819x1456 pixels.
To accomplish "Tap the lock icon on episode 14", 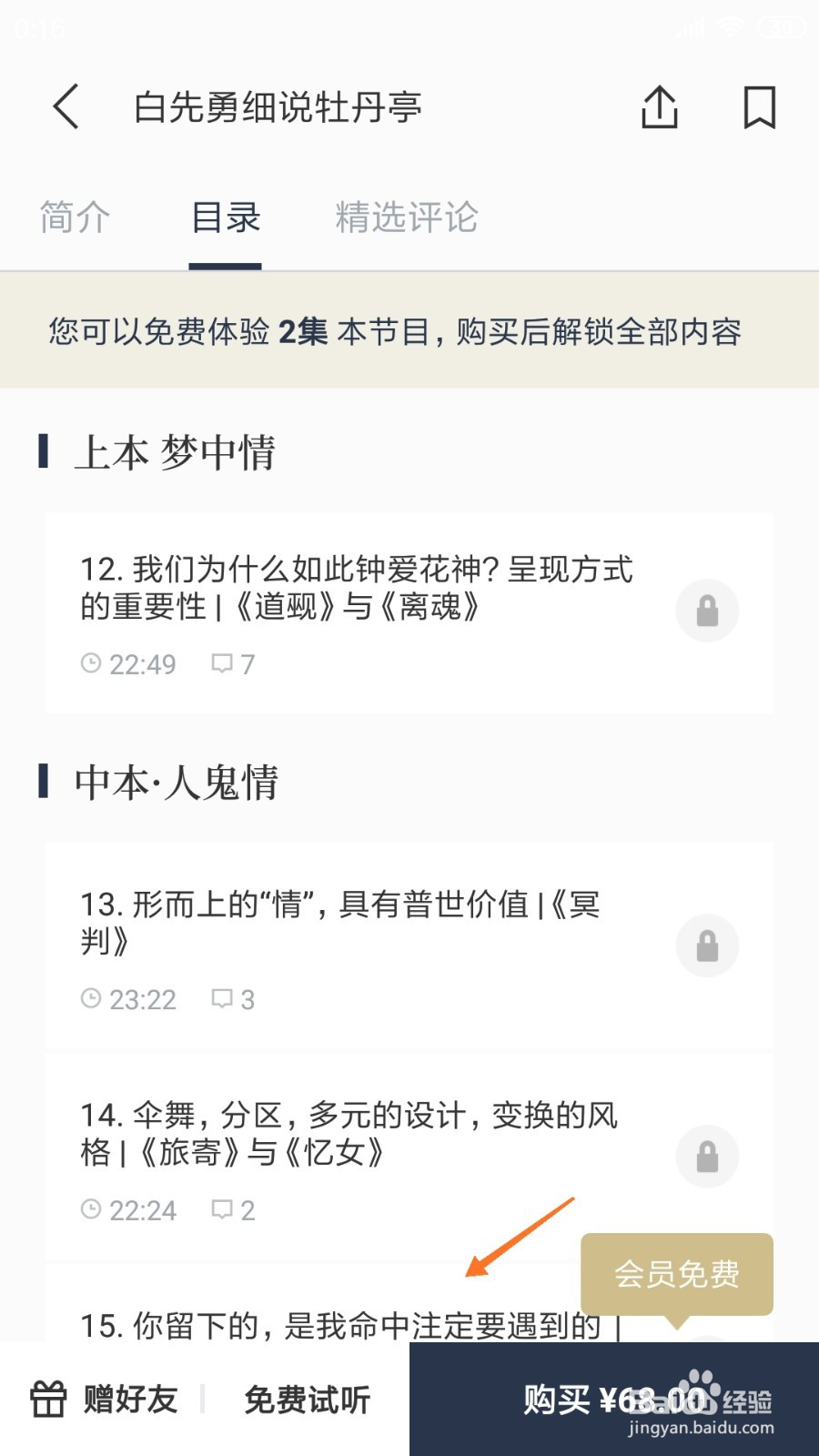I will (708, 1157).
